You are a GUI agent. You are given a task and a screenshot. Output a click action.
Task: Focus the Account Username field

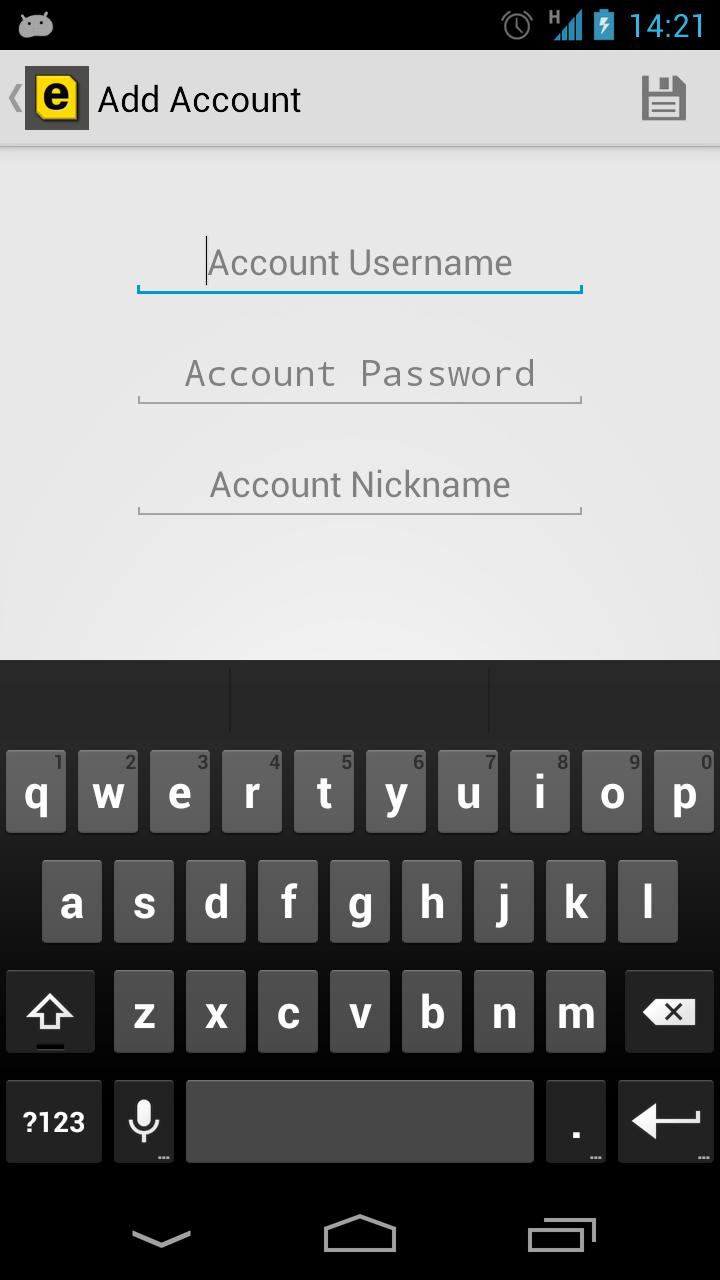click(360, 263)
